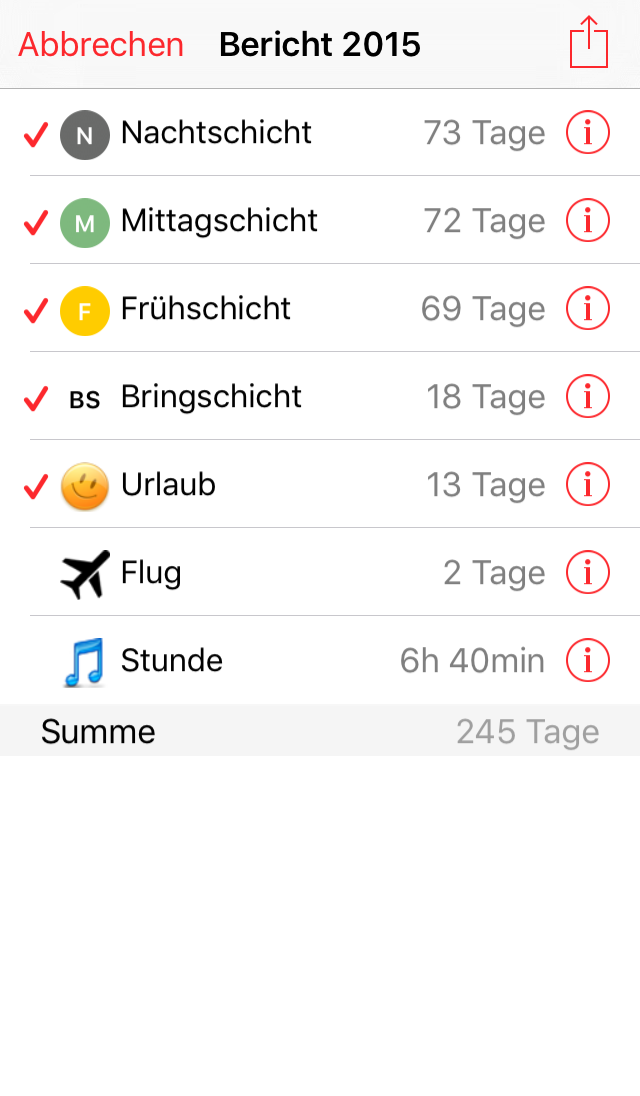Open the Frühschicht info button
The height and width of the screenshot is (1096, 640).
pos(588,309)
